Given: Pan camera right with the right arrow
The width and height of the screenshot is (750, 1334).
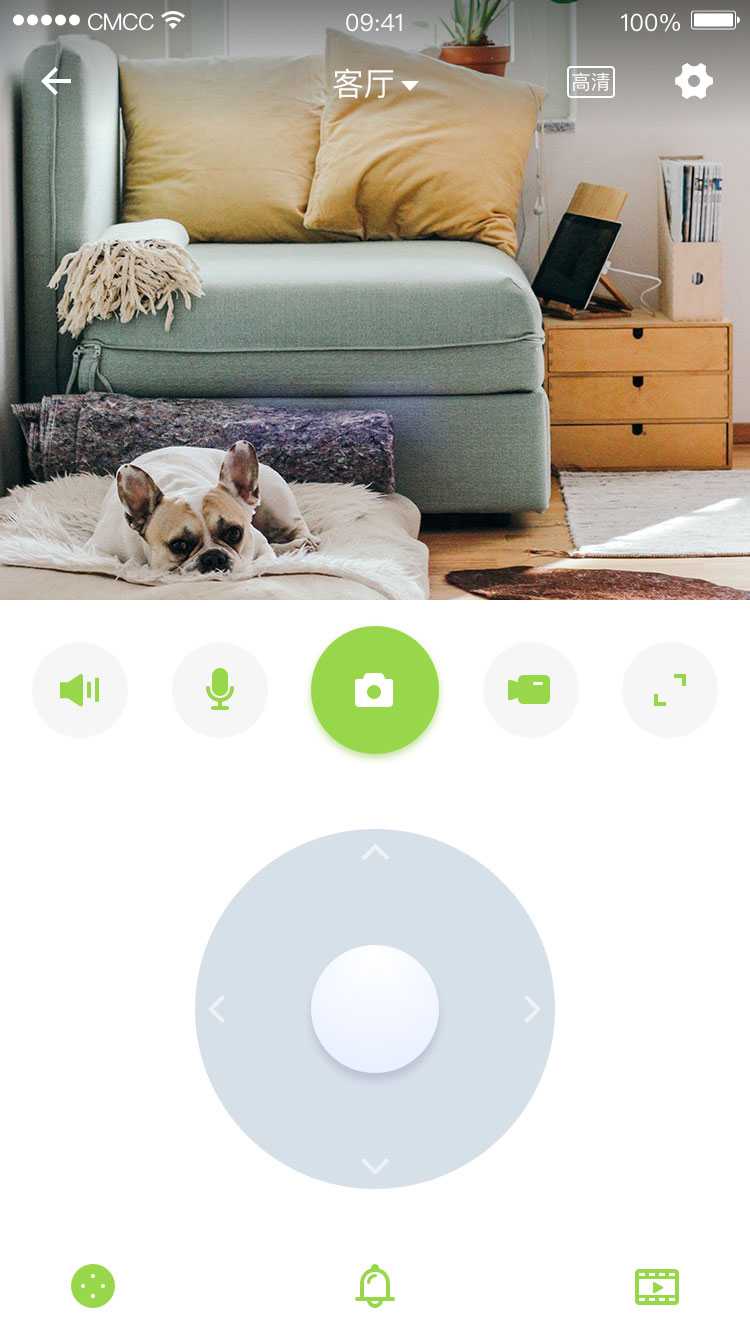Looking at the screenshot, I should (532, 1009).
